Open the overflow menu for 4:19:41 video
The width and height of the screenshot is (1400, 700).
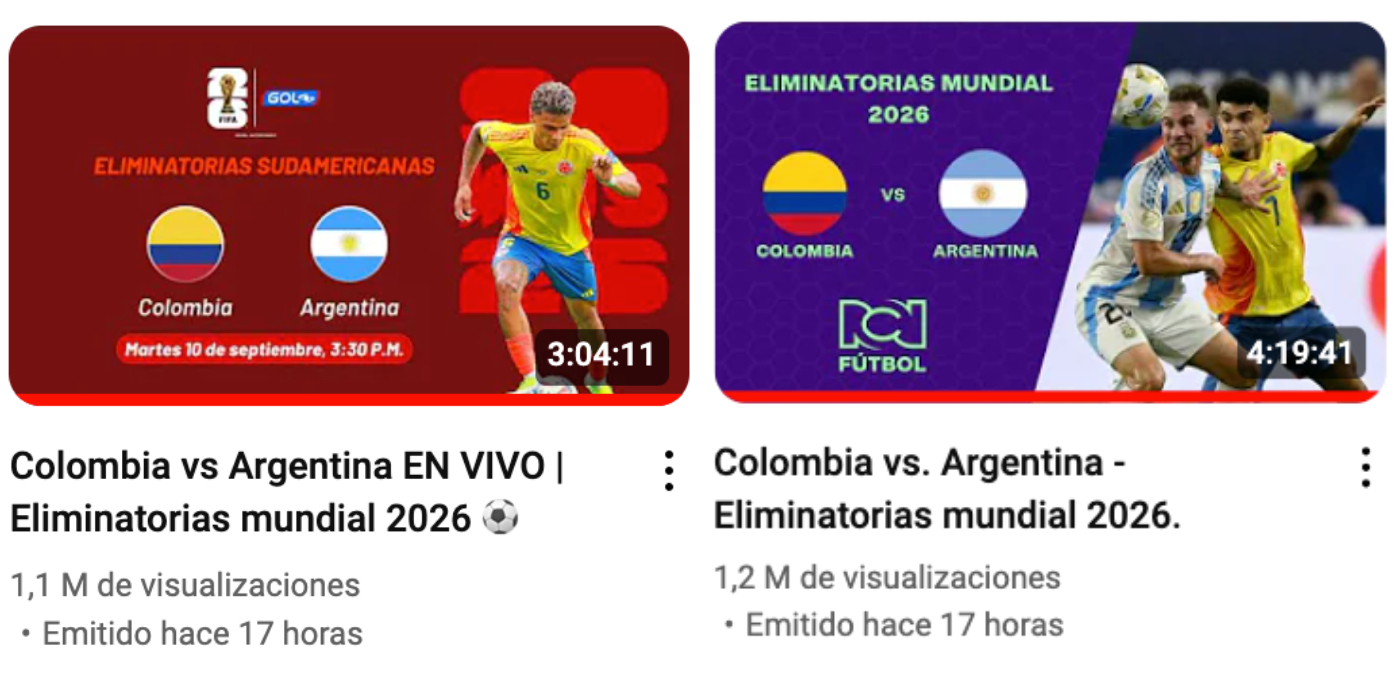[x=1365, y=468]
